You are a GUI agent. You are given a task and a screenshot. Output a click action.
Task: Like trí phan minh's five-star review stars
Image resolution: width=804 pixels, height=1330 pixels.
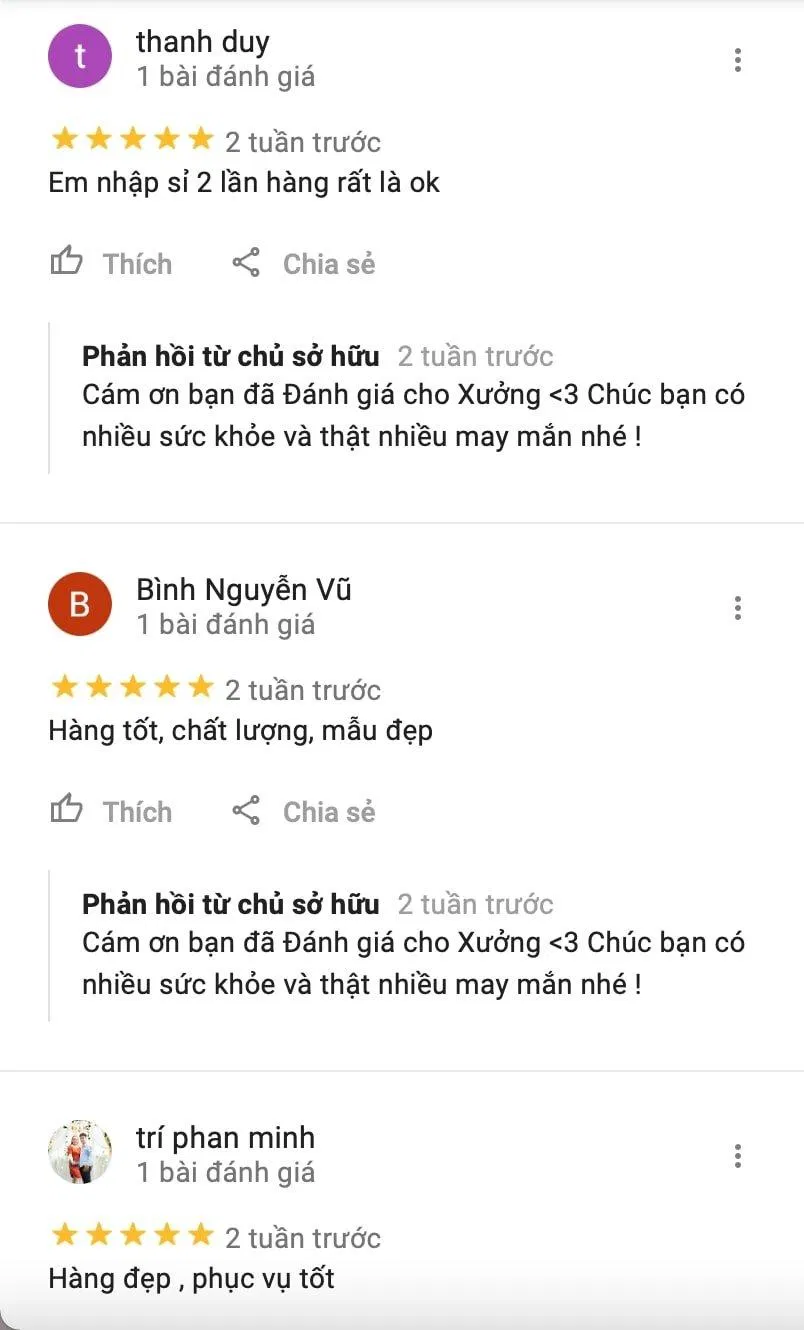(133, 1234)
